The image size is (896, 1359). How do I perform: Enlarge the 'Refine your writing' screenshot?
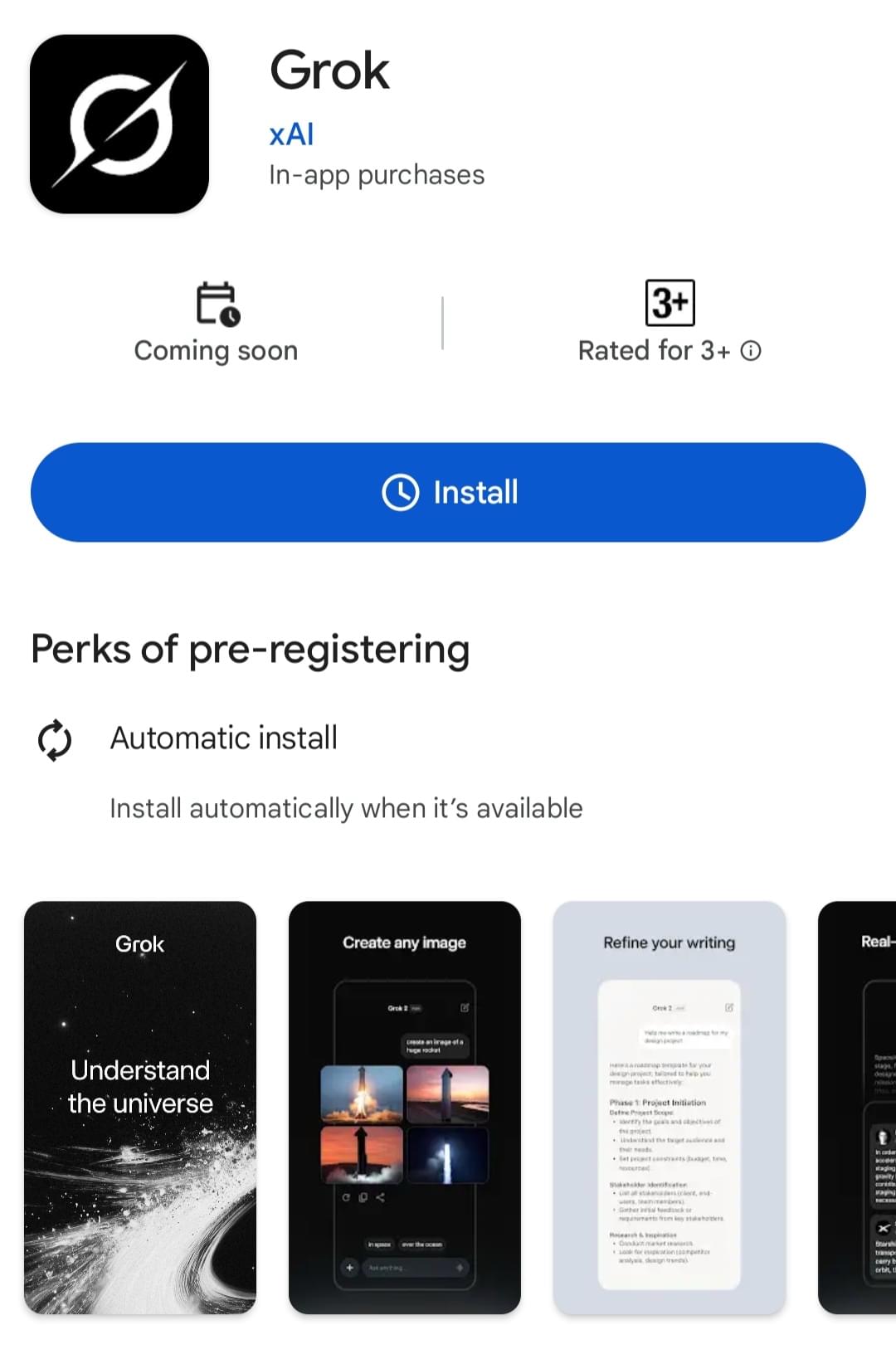click(x=669, y=1107)
